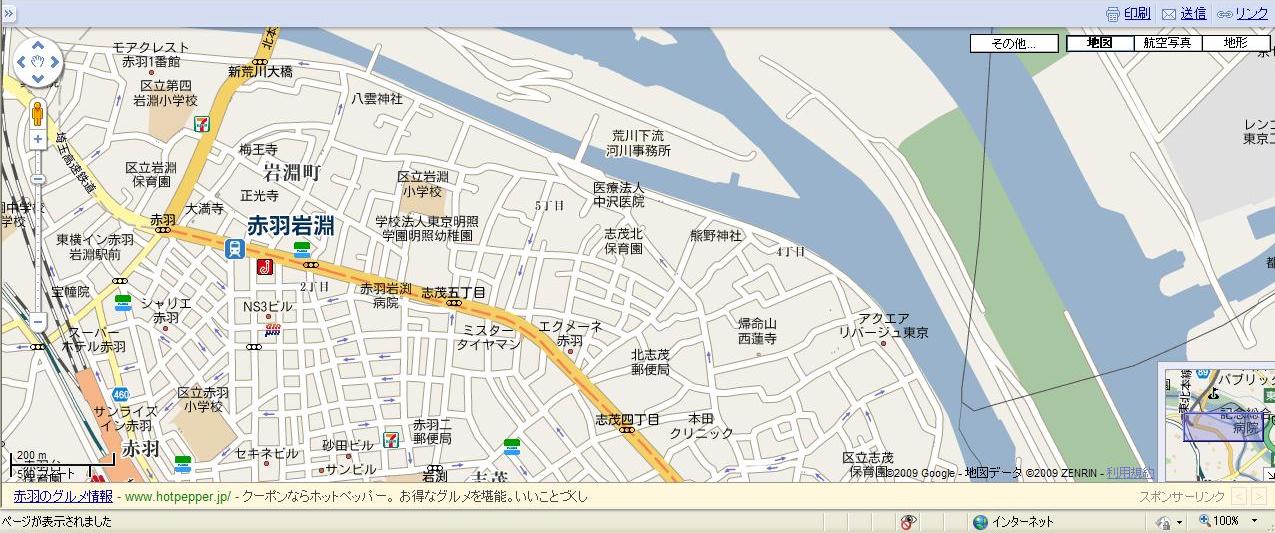Screen dimensions: 1275x533
Task: Pan the map down with arrow control
Action: point(38,80)
